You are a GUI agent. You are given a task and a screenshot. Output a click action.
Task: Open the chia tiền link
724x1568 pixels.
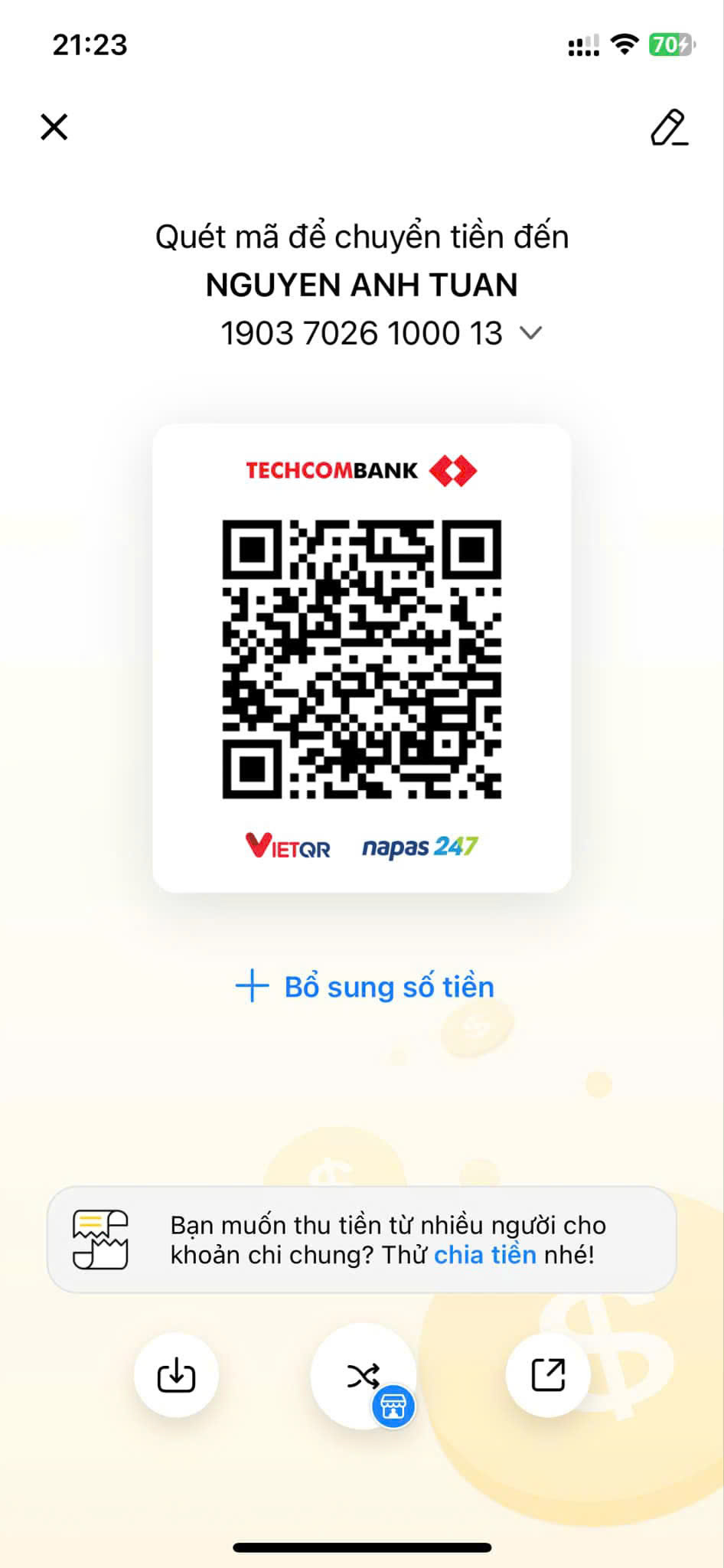[x=485, y=1255]
